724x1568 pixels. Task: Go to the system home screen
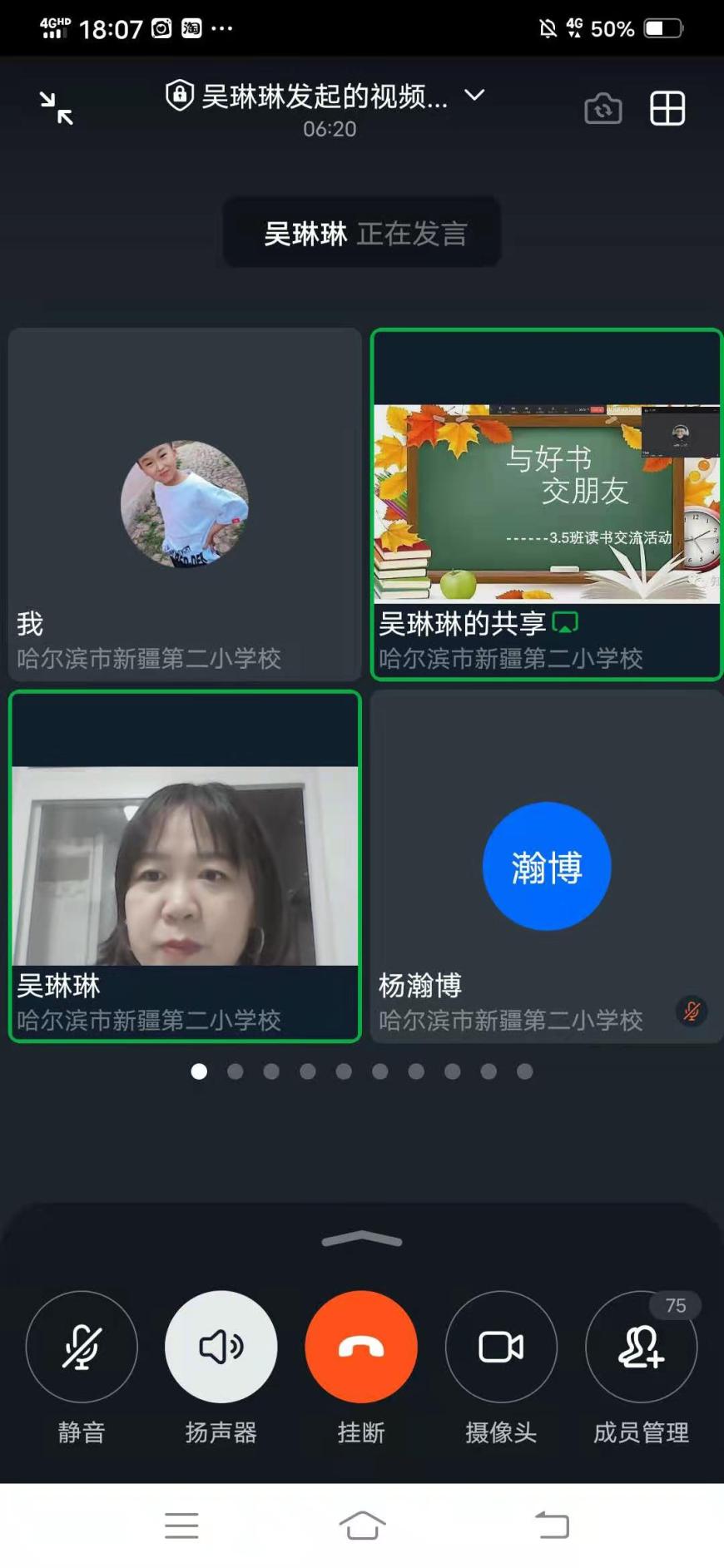coord(362,1526)
